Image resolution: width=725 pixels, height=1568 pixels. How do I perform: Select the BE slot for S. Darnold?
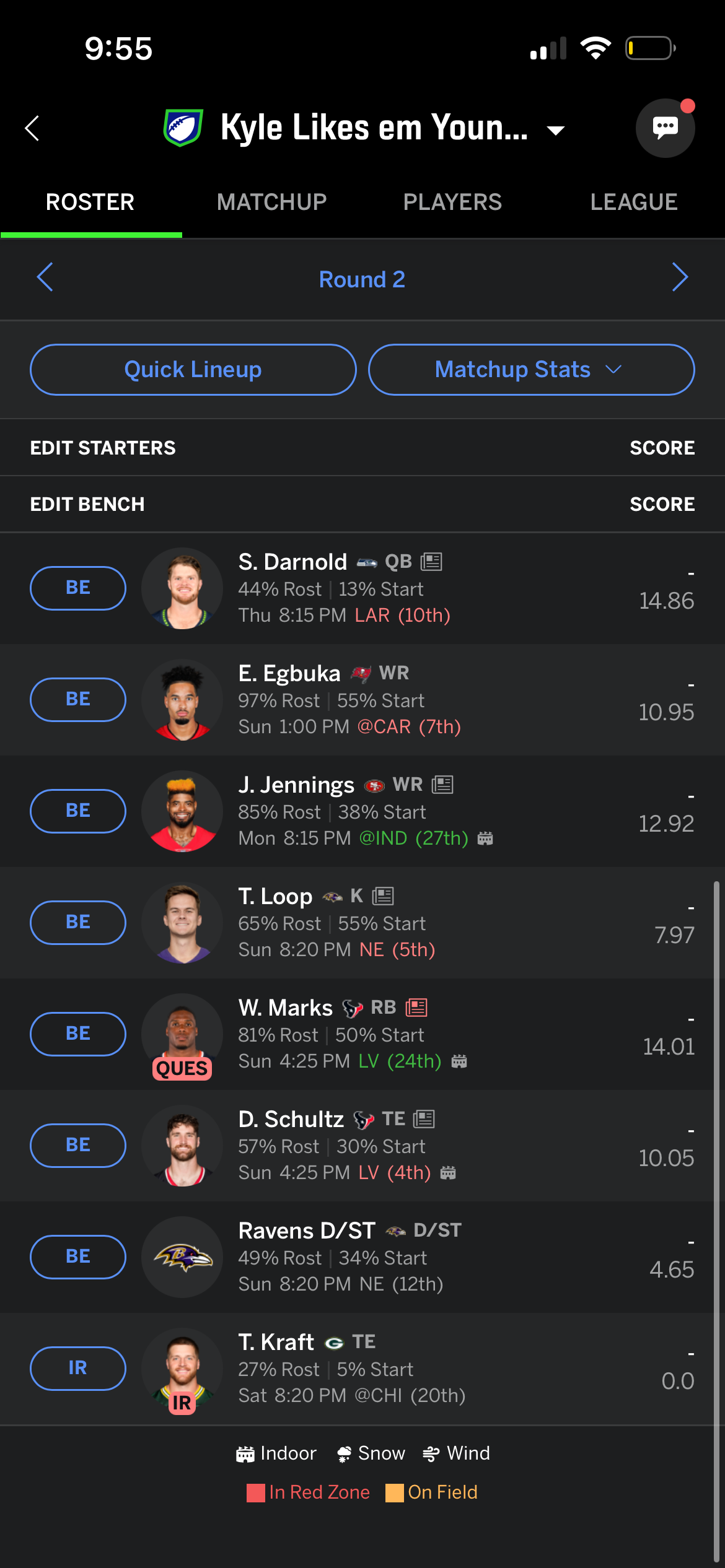78,588
